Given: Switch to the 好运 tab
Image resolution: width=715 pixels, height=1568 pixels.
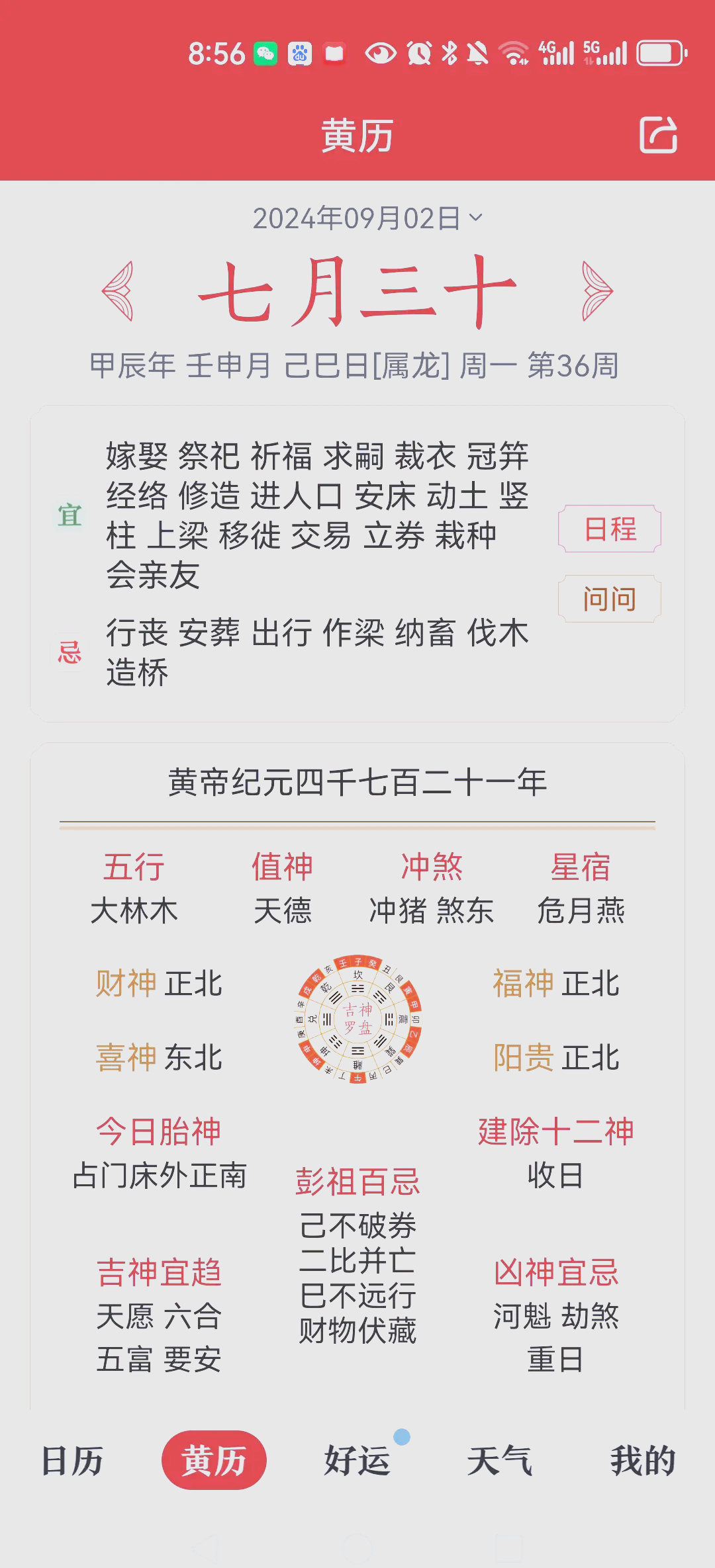Looking at the screenshot, I should [358, 1461].
